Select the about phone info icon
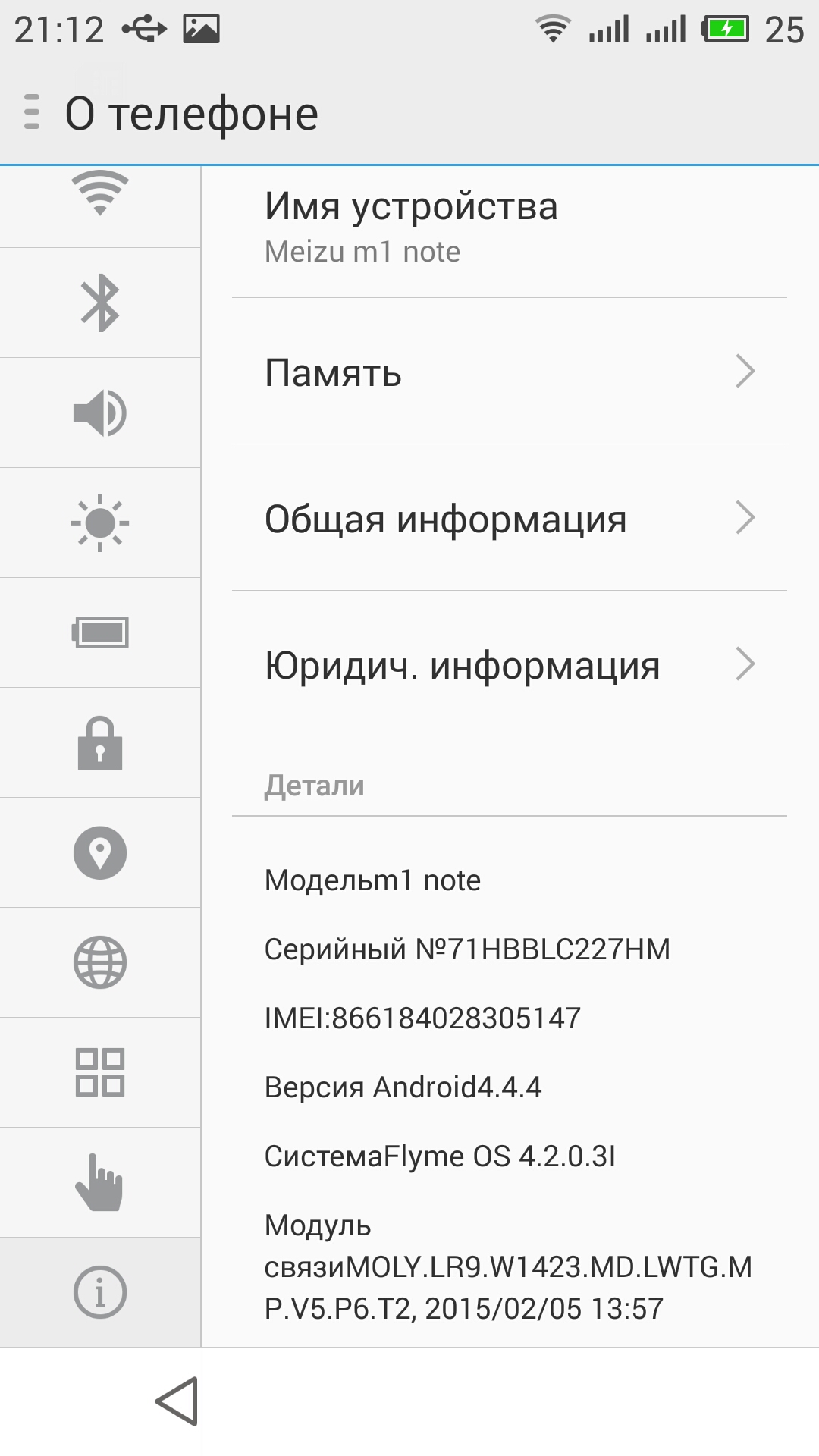819x1456 pixels. 100,1292
